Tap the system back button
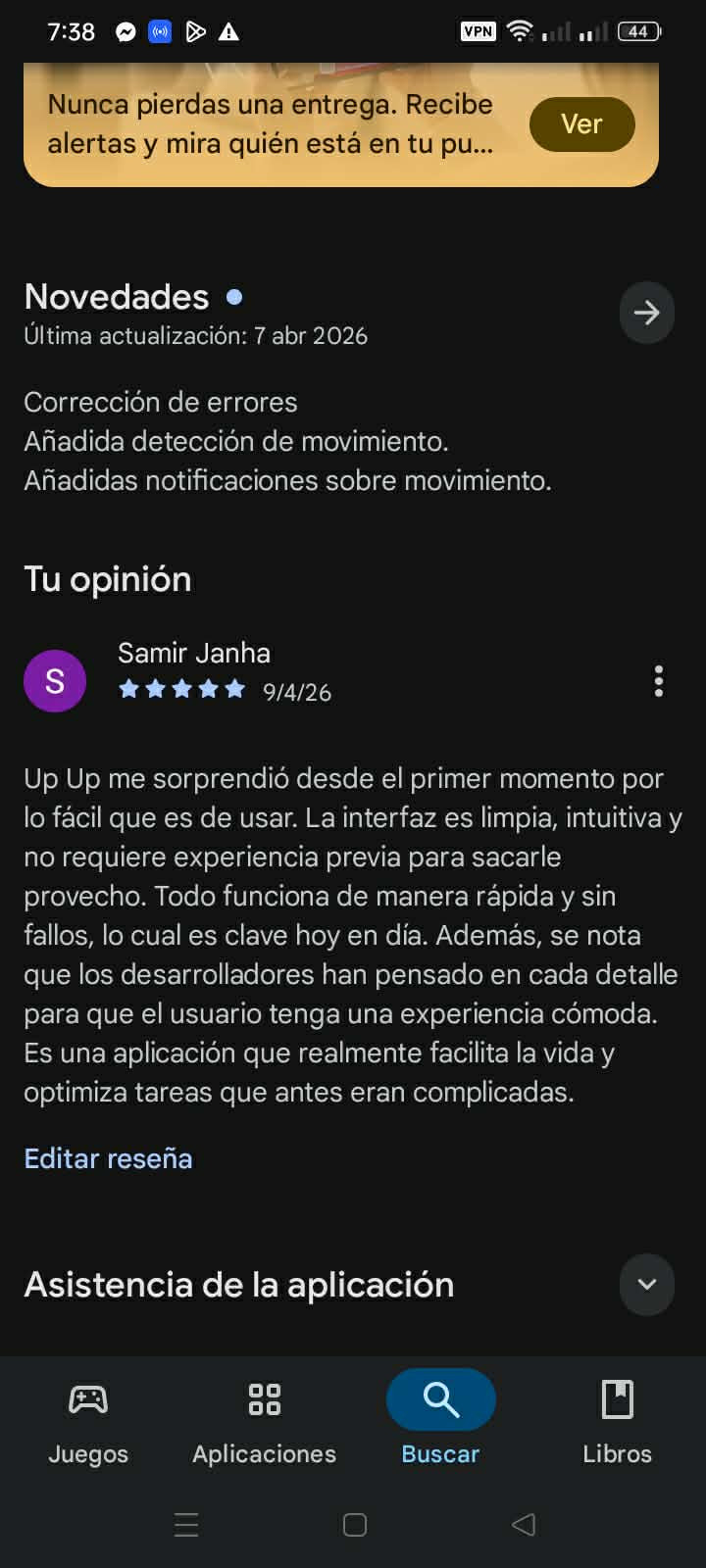The height and width of the screenshot is (1568, 706). [524, 1524]
